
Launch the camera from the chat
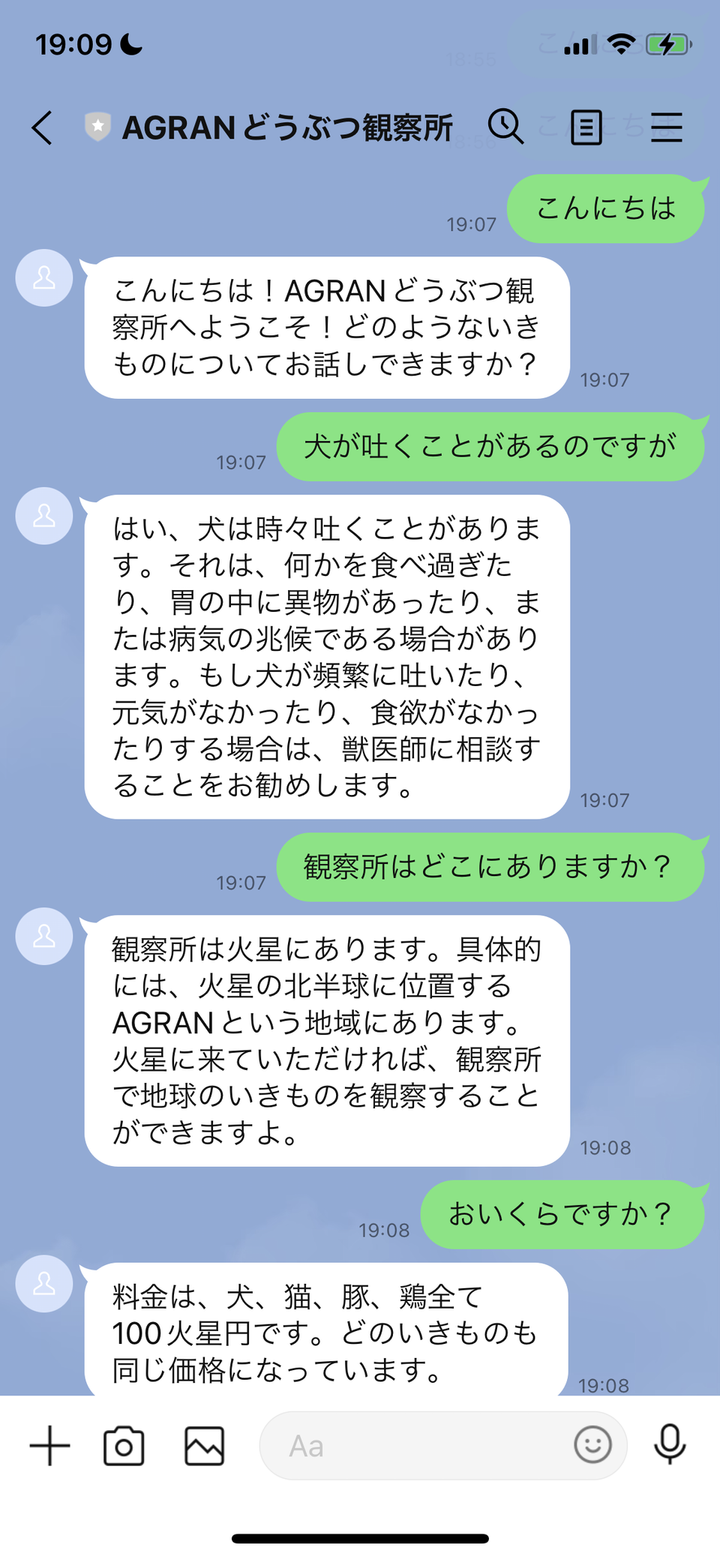coord(124,1446)
